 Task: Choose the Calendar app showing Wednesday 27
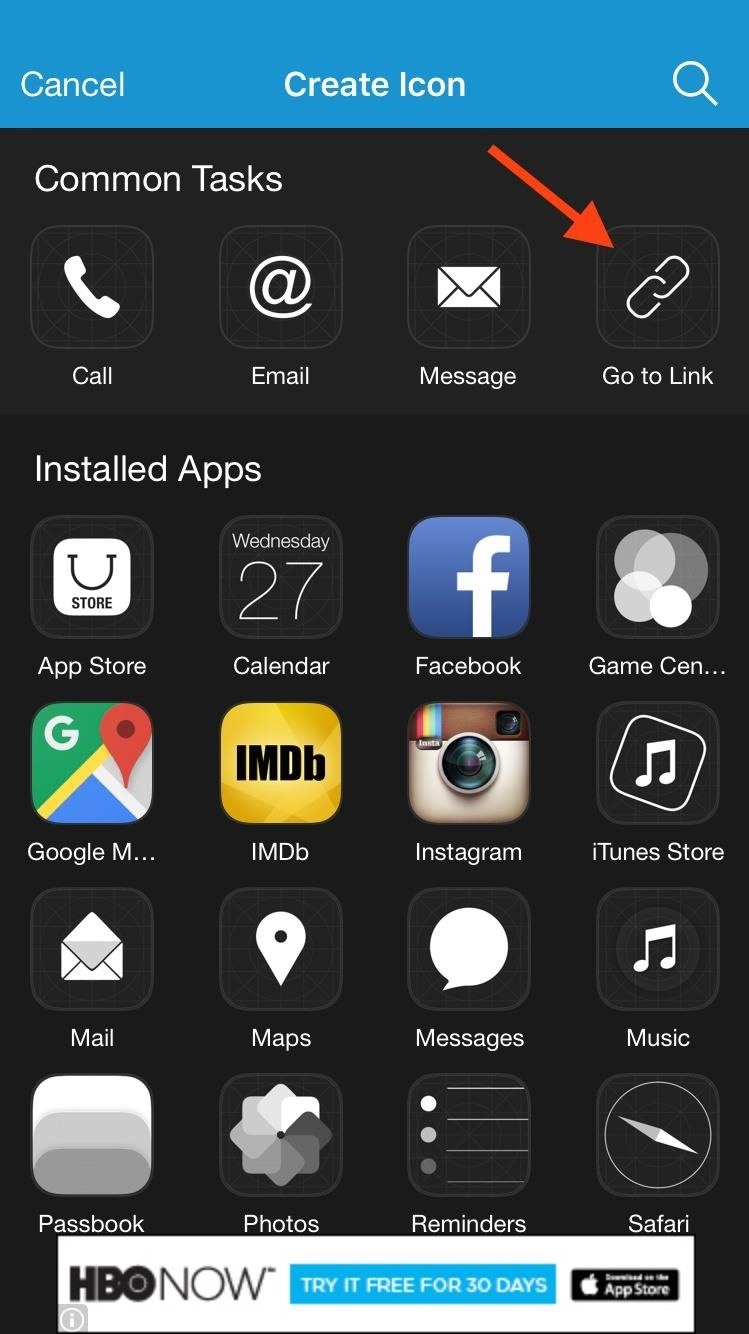[280, 576]
